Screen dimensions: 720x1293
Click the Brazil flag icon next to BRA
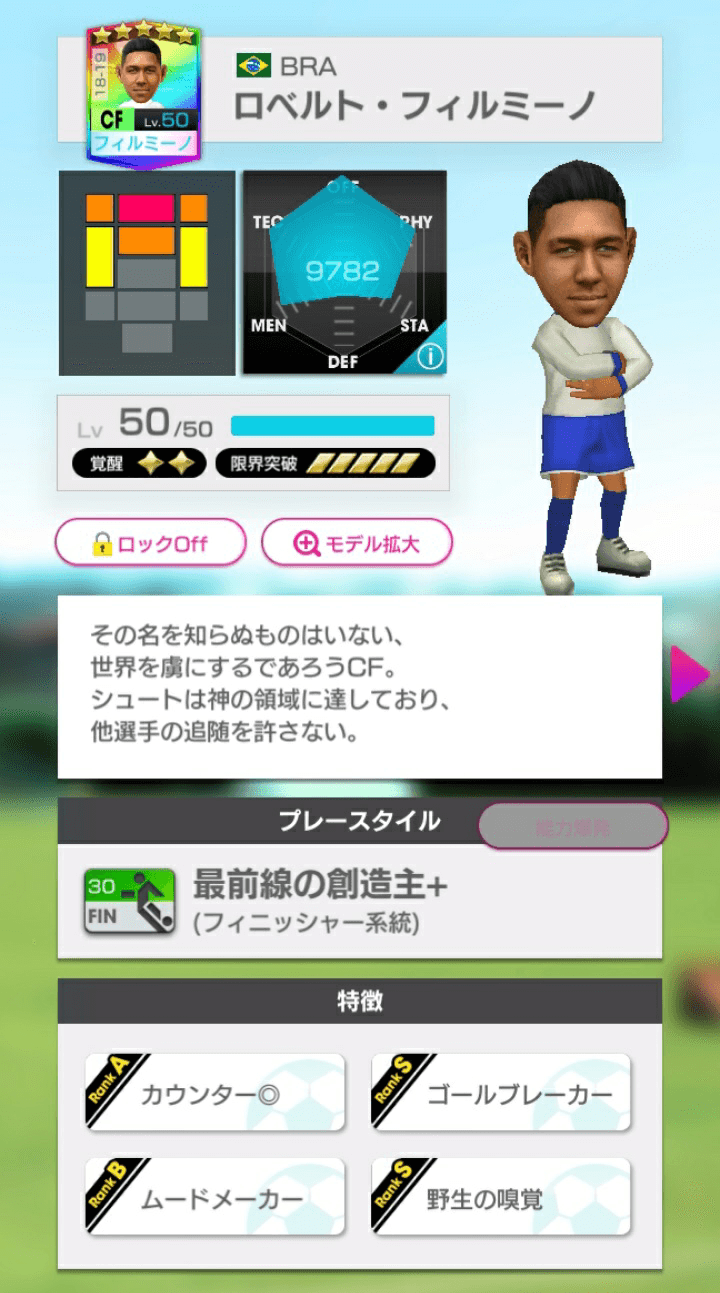click(x=251, y=66)
